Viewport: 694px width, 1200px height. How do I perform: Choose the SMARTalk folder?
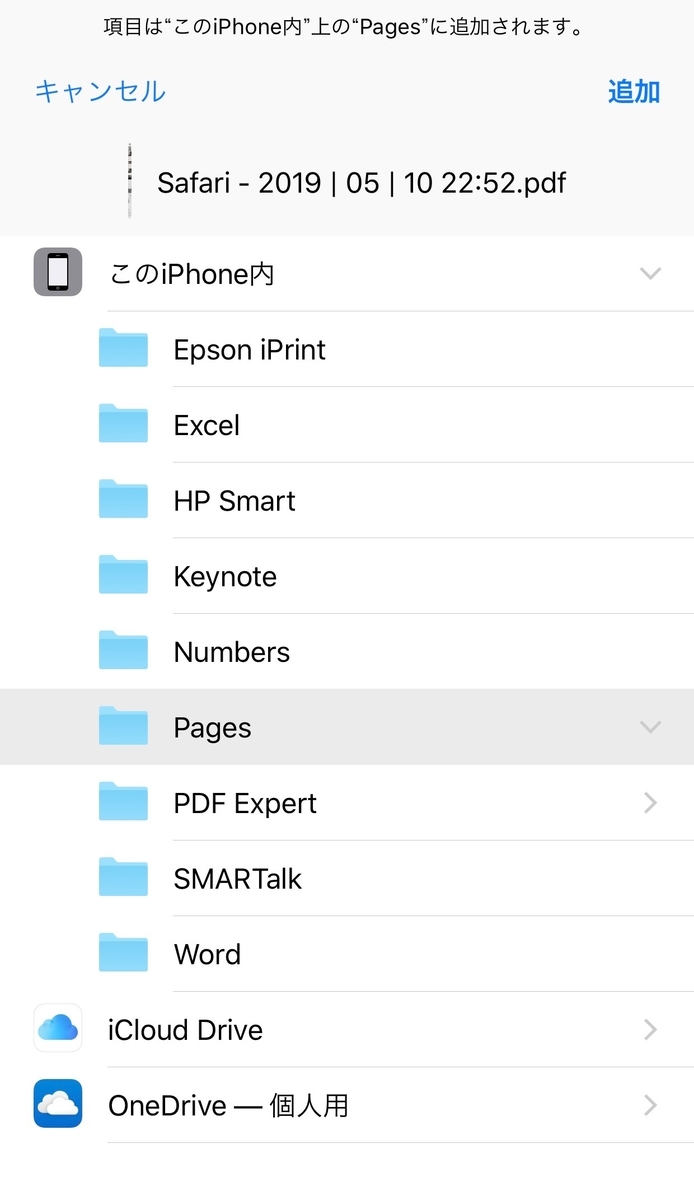click(x=347, y=878)
